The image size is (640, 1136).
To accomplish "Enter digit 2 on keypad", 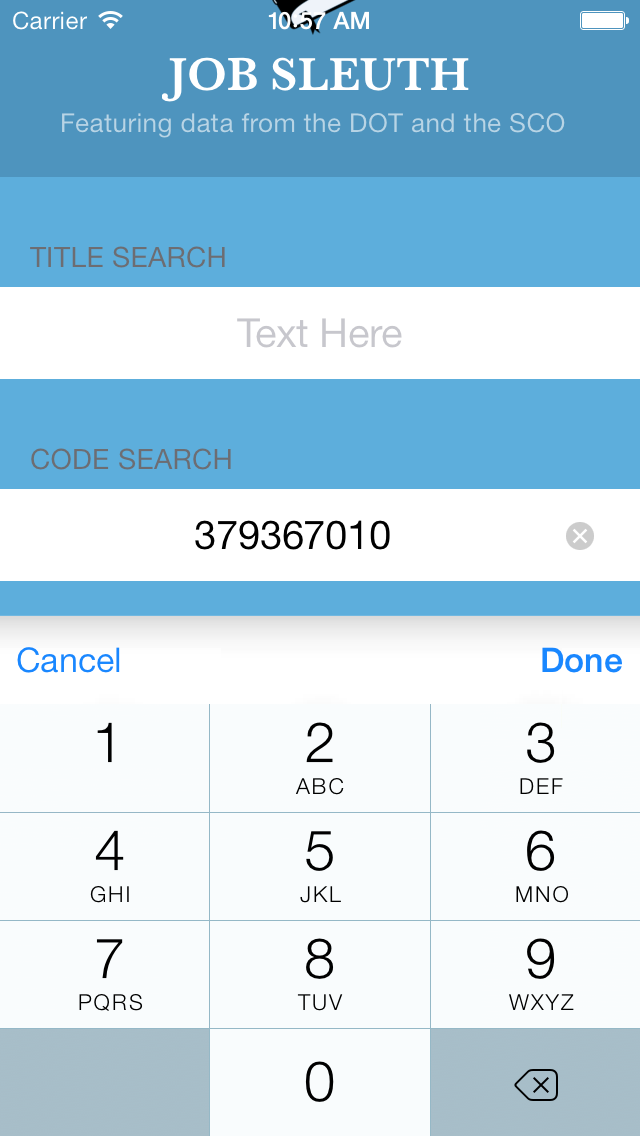I will point(320,757).
